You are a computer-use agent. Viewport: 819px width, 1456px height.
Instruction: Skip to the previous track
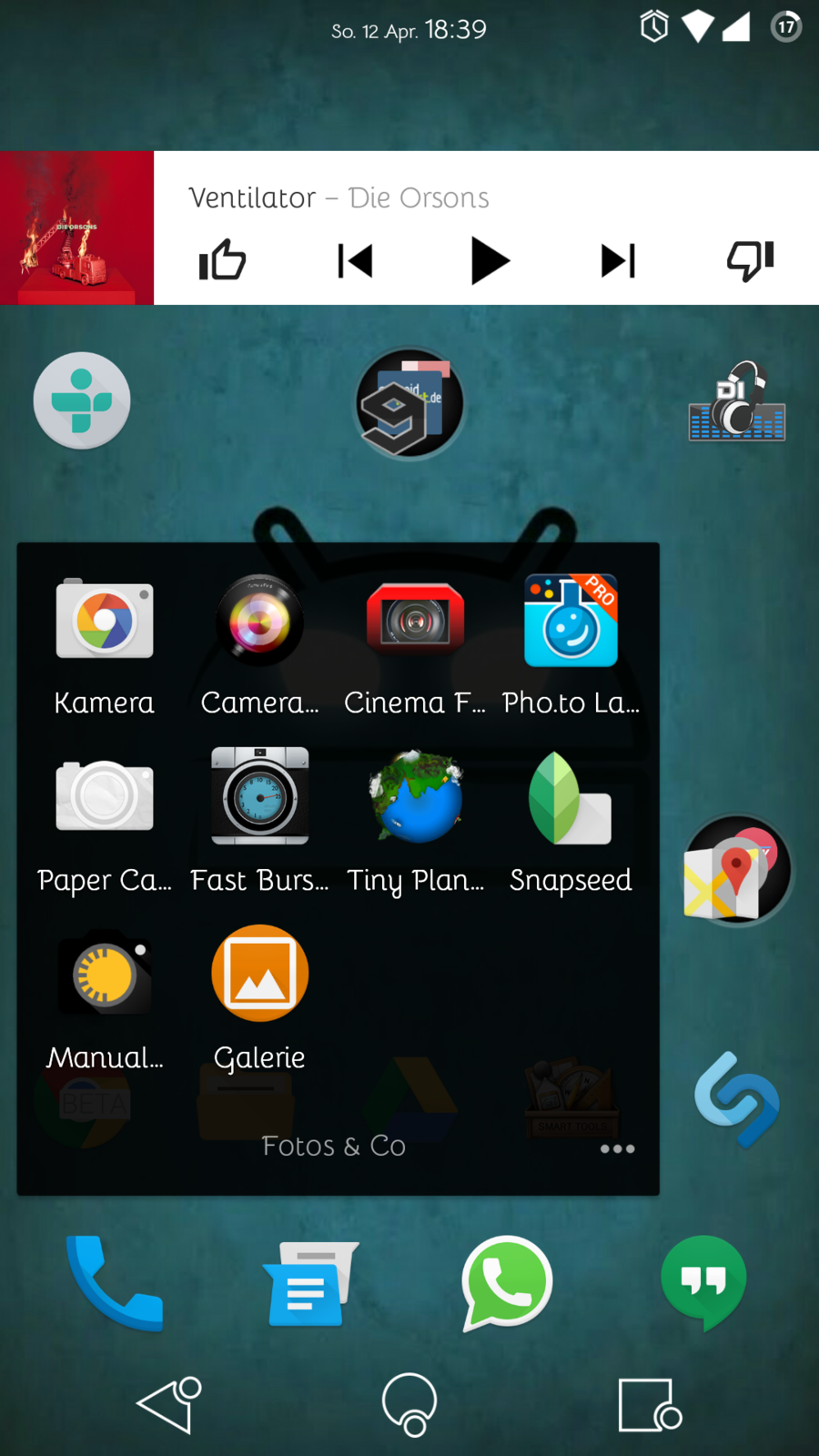pos(355,261)
